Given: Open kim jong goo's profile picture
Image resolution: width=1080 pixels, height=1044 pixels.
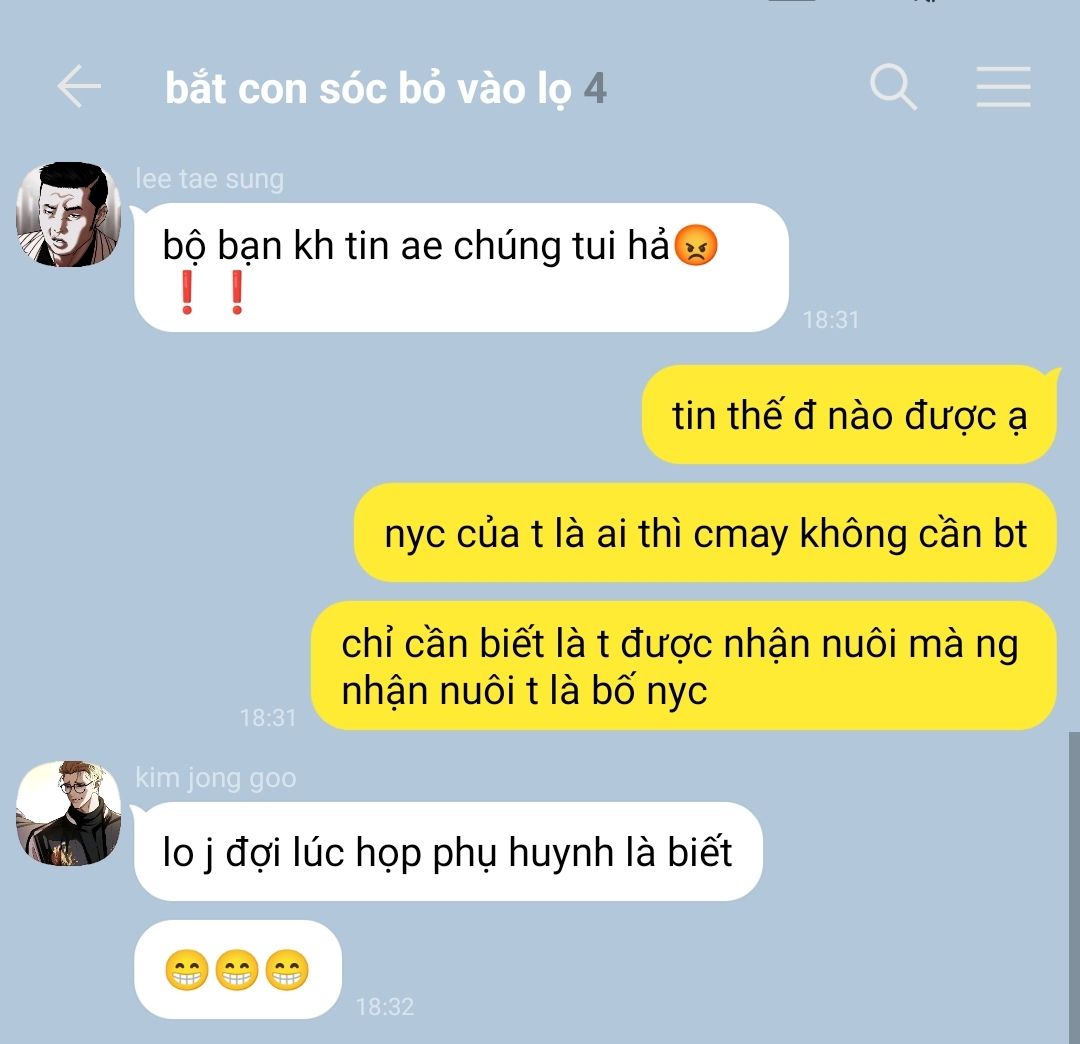Looking at the screenshot, I should pos(68,814).
